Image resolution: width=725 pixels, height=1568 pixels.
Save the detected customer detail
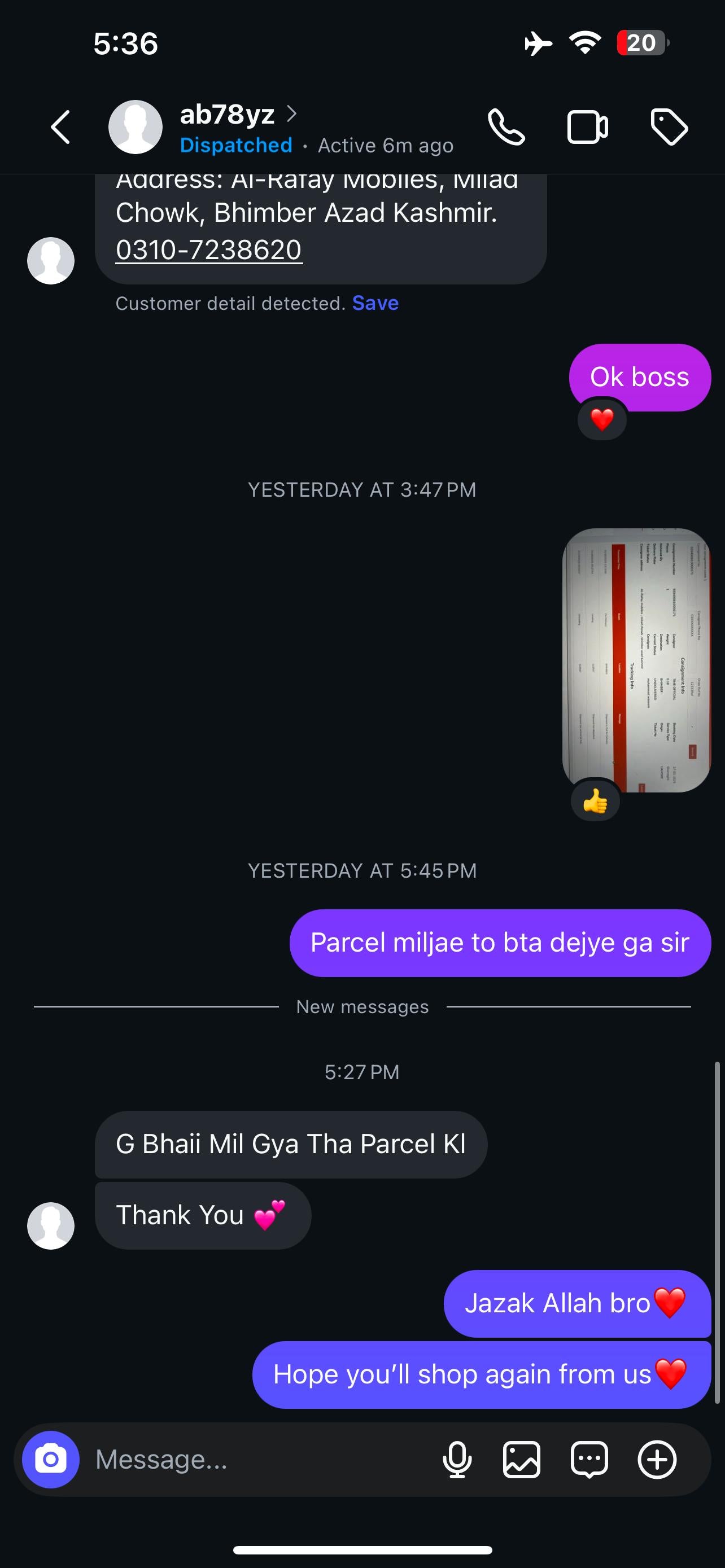point(375,303)
